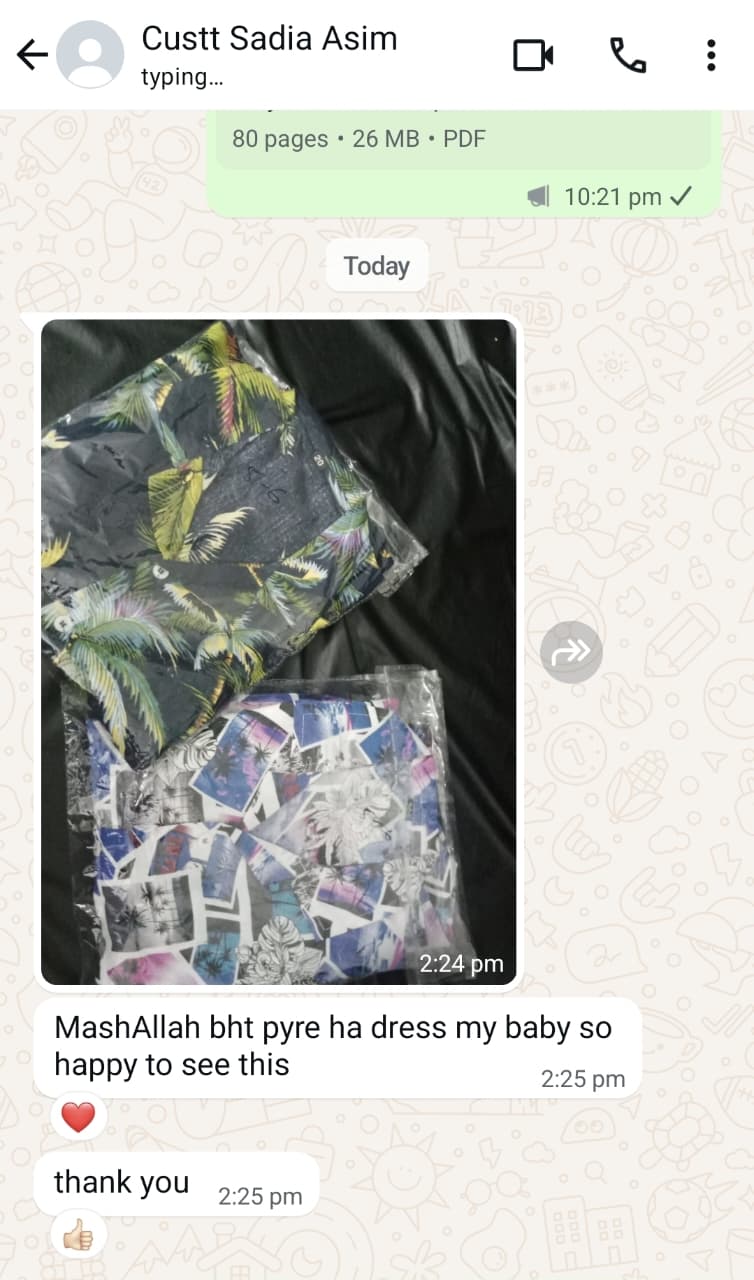Forward the clothing photo message
This screenshot has height=1280, width=754.
571,653
